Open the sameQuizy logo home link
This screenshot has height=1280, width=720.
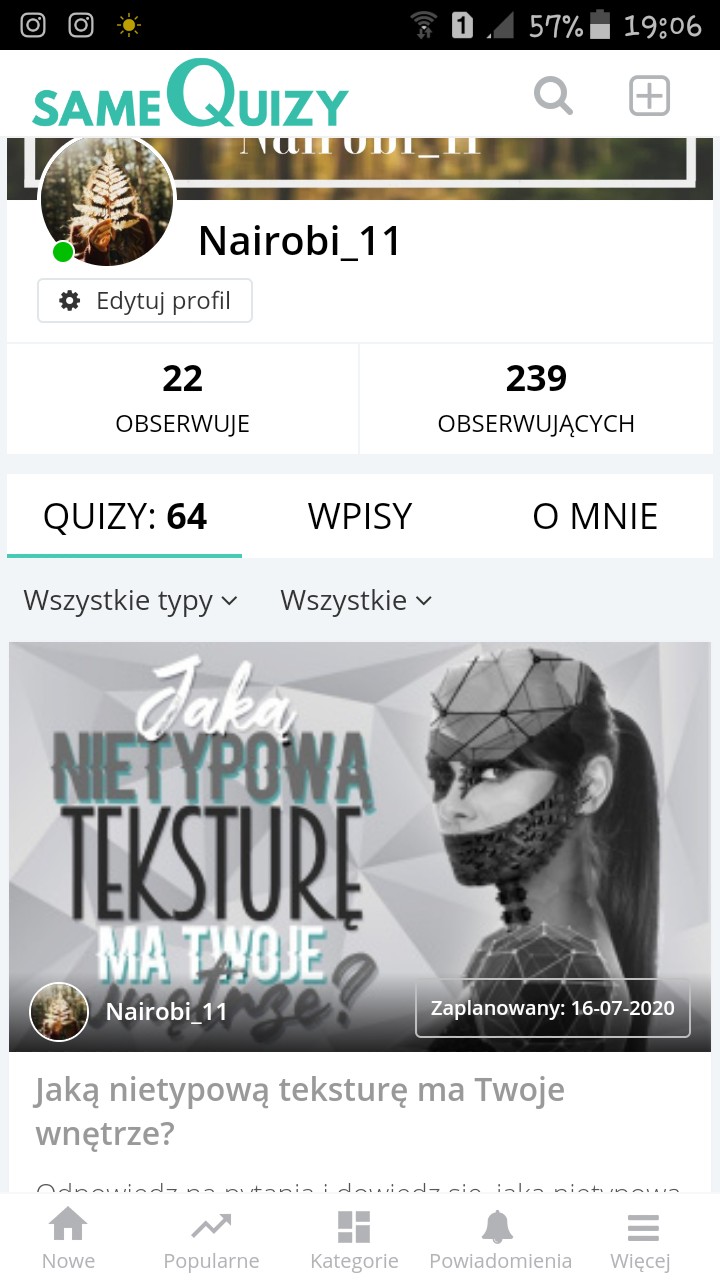[x=190, y=98]
